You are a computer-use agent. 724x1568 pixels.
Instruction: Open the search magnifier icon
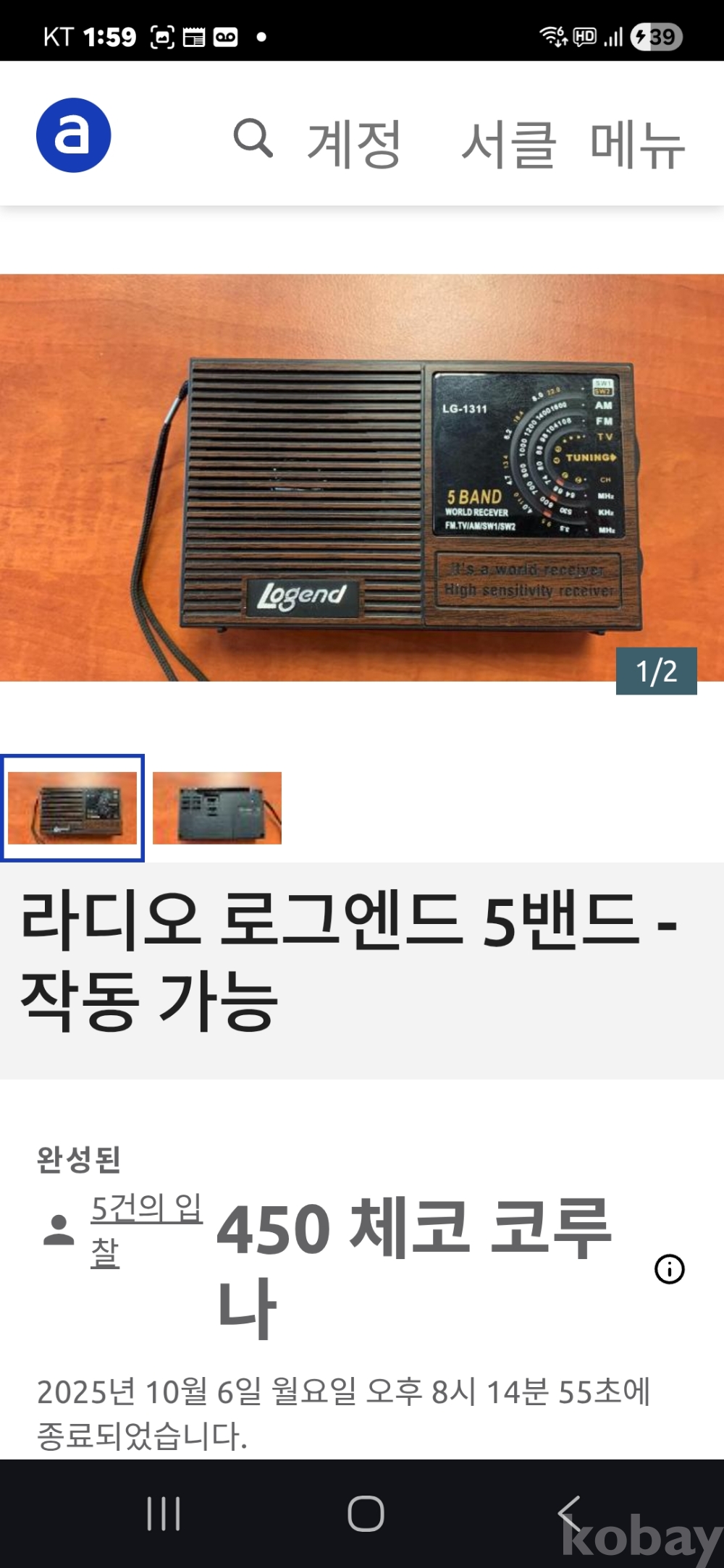click(253, 137)
